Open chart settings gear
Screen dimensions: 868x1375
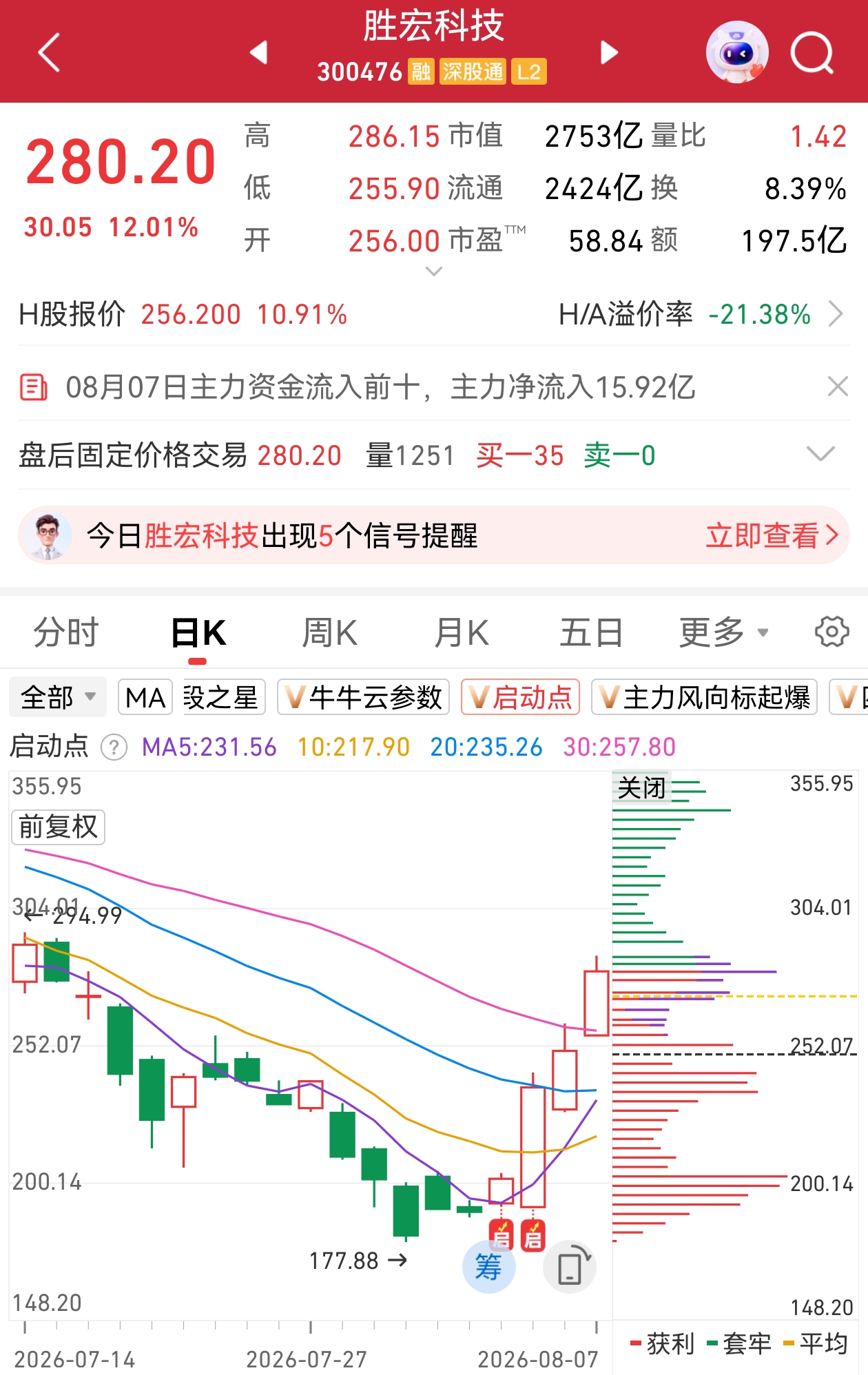pyautogui.click(x=831, y=632)
